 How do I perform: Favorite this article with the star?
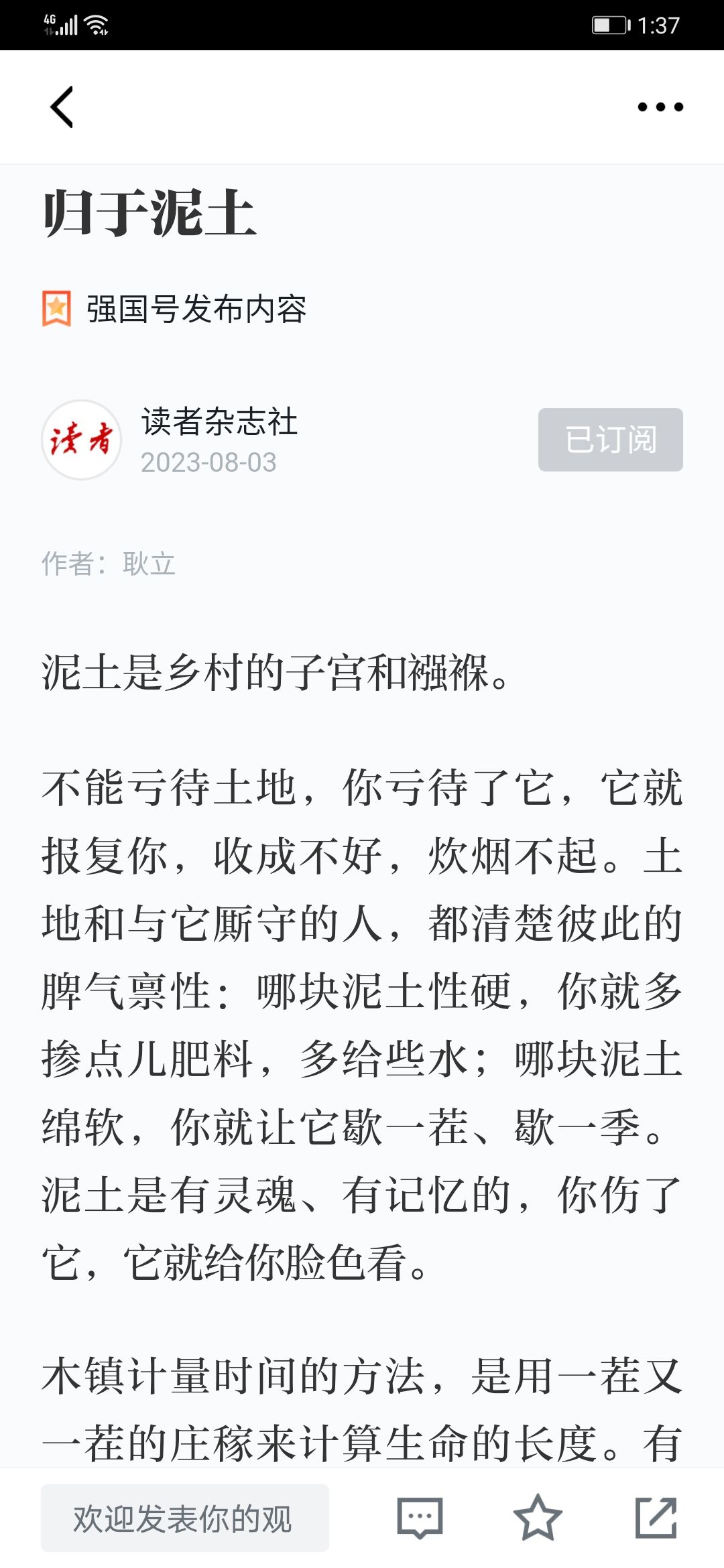[538, 1518]
